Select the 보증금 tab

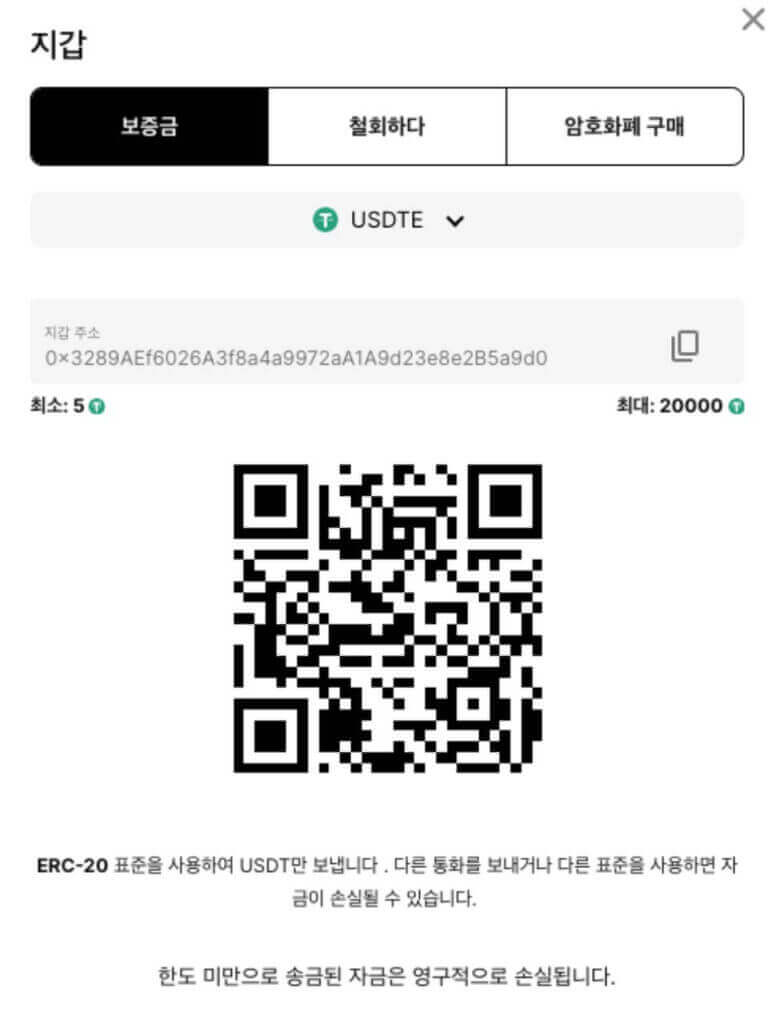[148, 126]
